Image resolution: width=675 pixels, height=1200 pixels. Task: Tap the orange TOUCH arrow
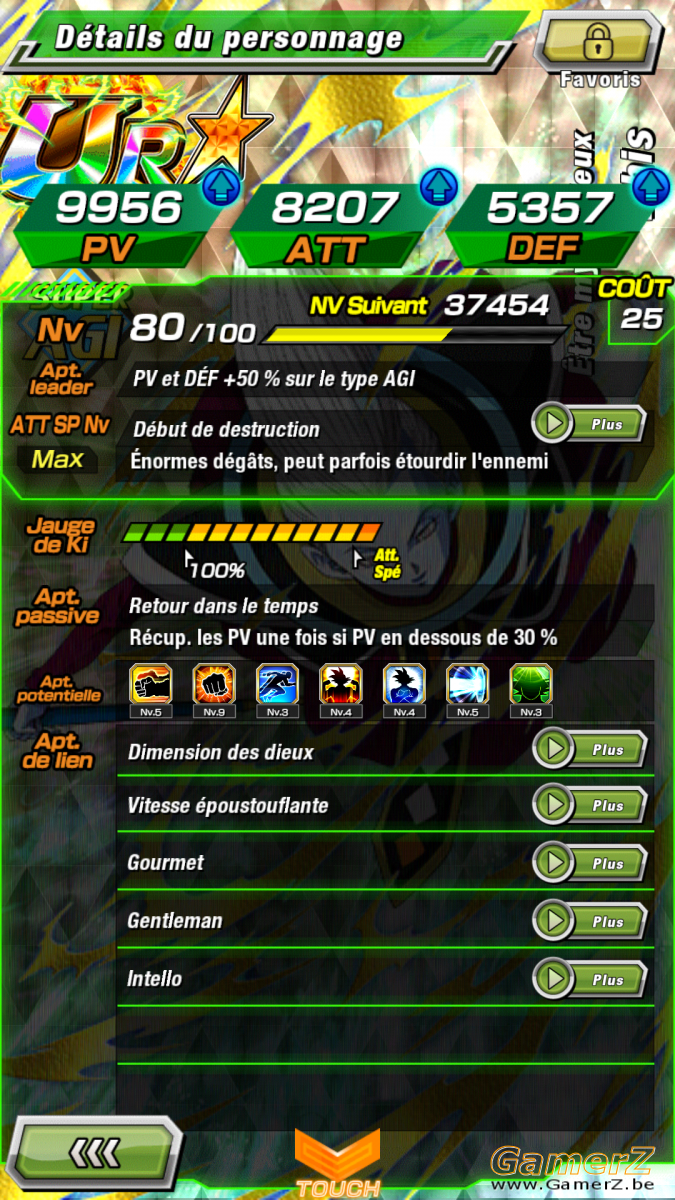[338, 1160]
